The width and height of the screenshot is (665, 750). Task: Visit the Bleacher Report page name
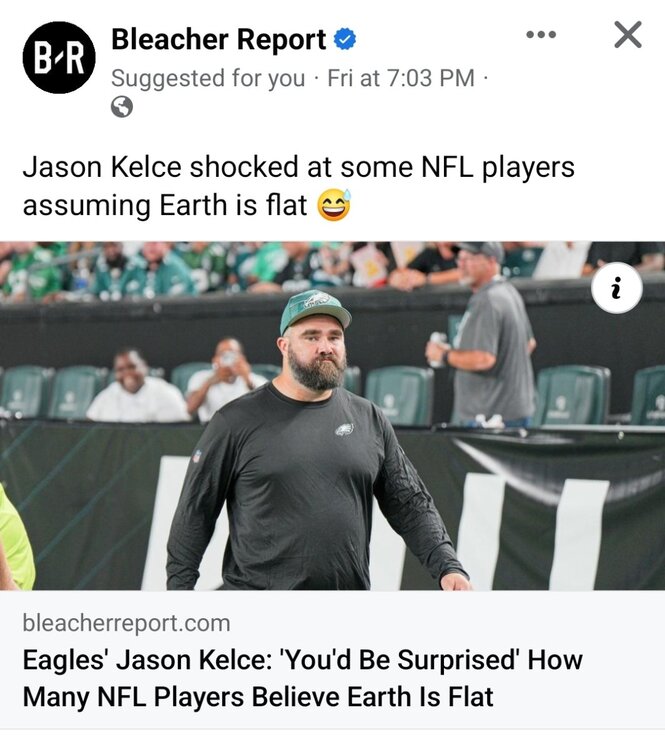tap(218, 40)
